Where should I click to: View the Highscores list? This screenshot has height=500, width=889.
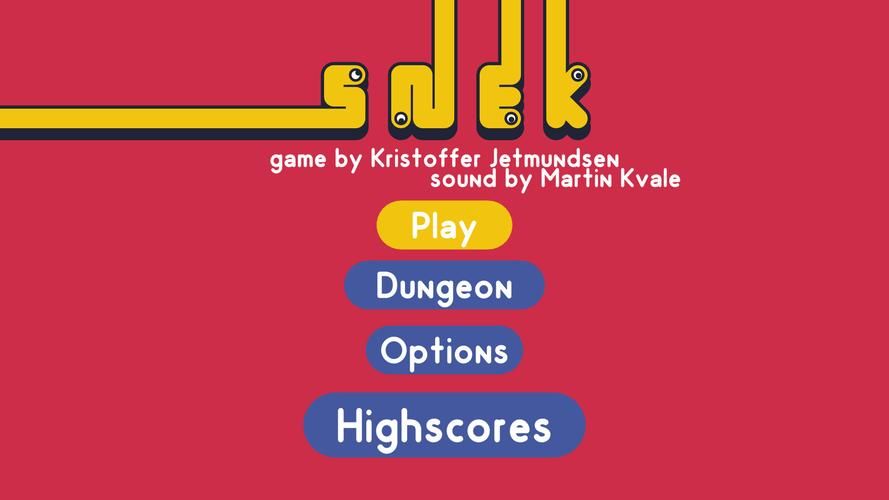(x=444, y=426)
